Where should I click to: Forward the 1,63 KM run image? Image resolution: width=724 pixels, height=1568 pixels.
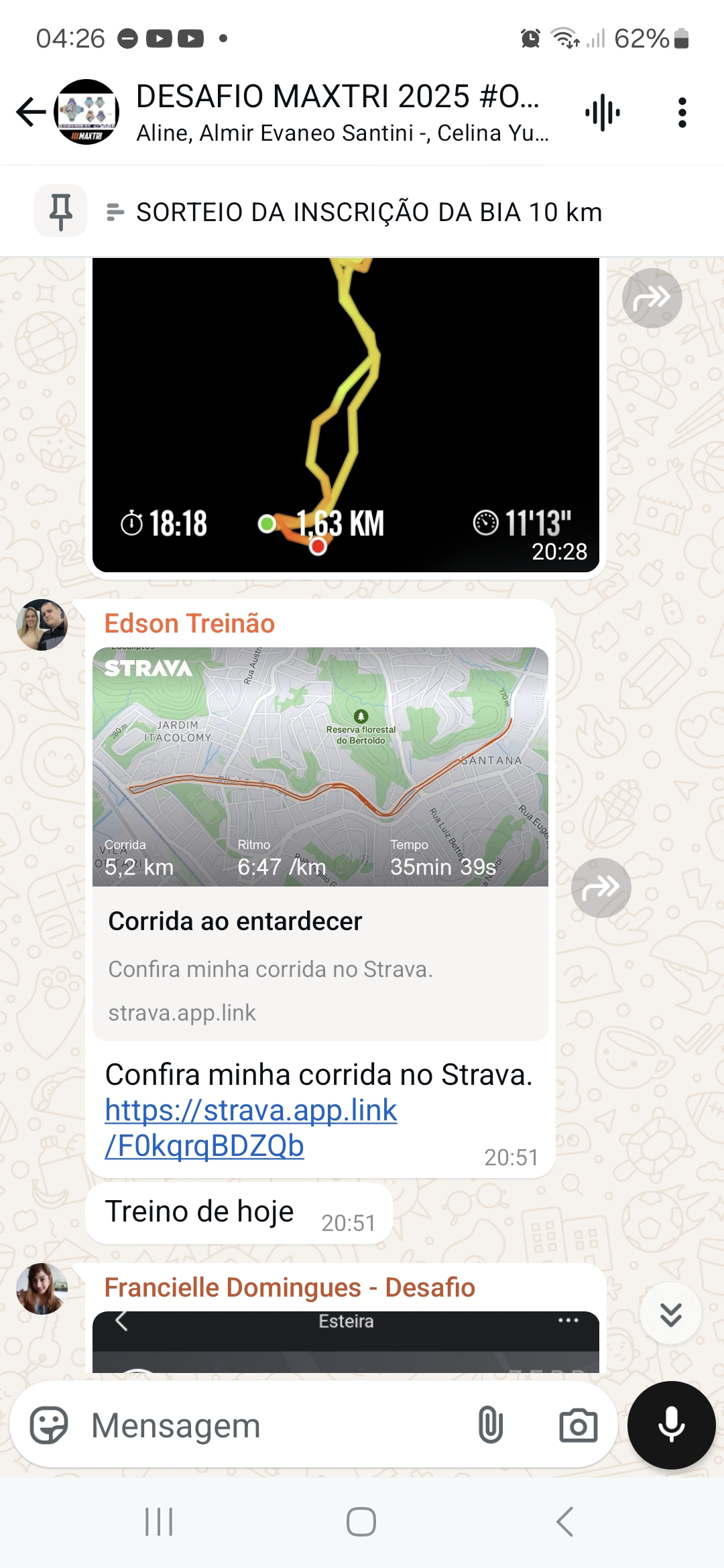[x=652, y=298]
